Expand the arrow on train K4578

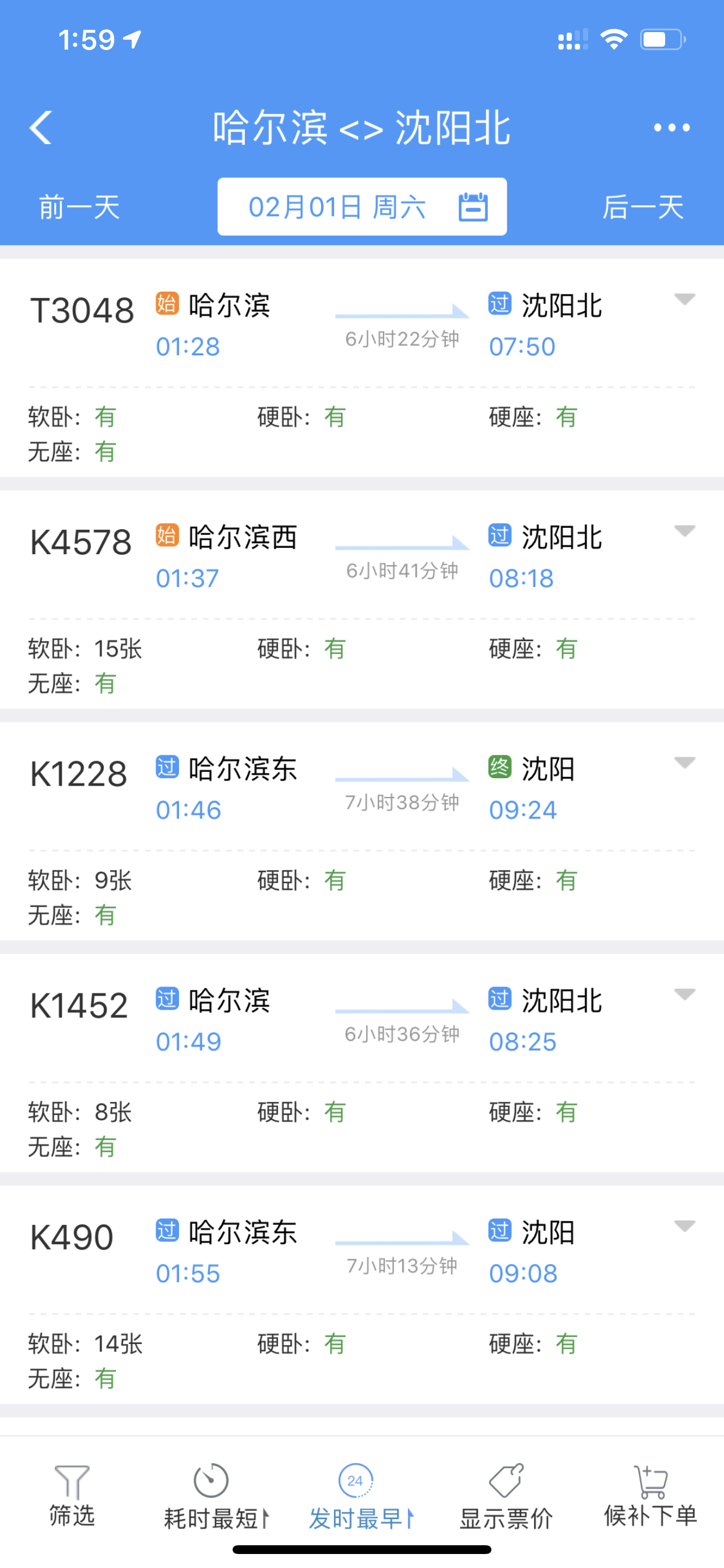coord(684,531)
